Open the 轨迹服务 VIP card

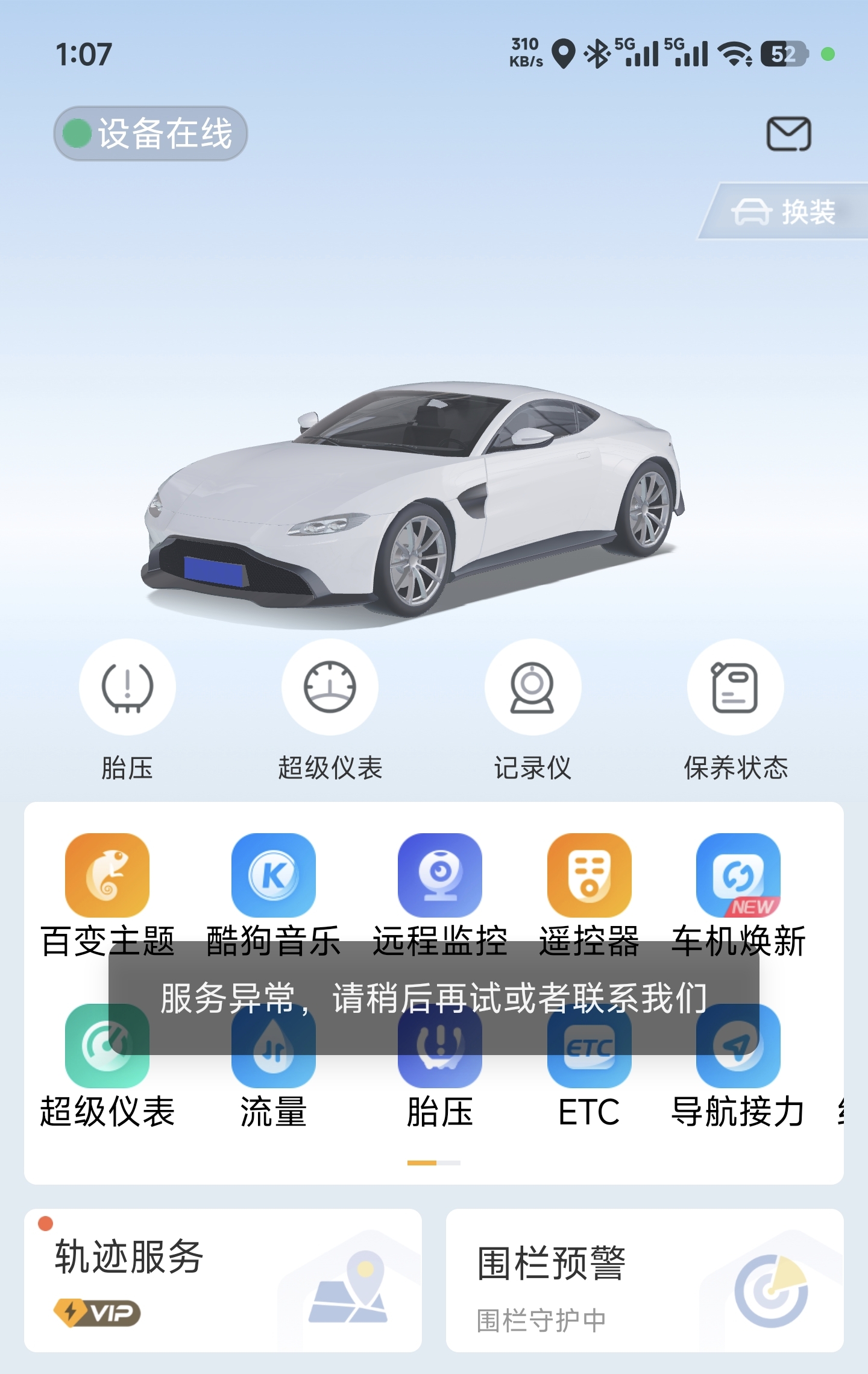tap(222, 1280)
